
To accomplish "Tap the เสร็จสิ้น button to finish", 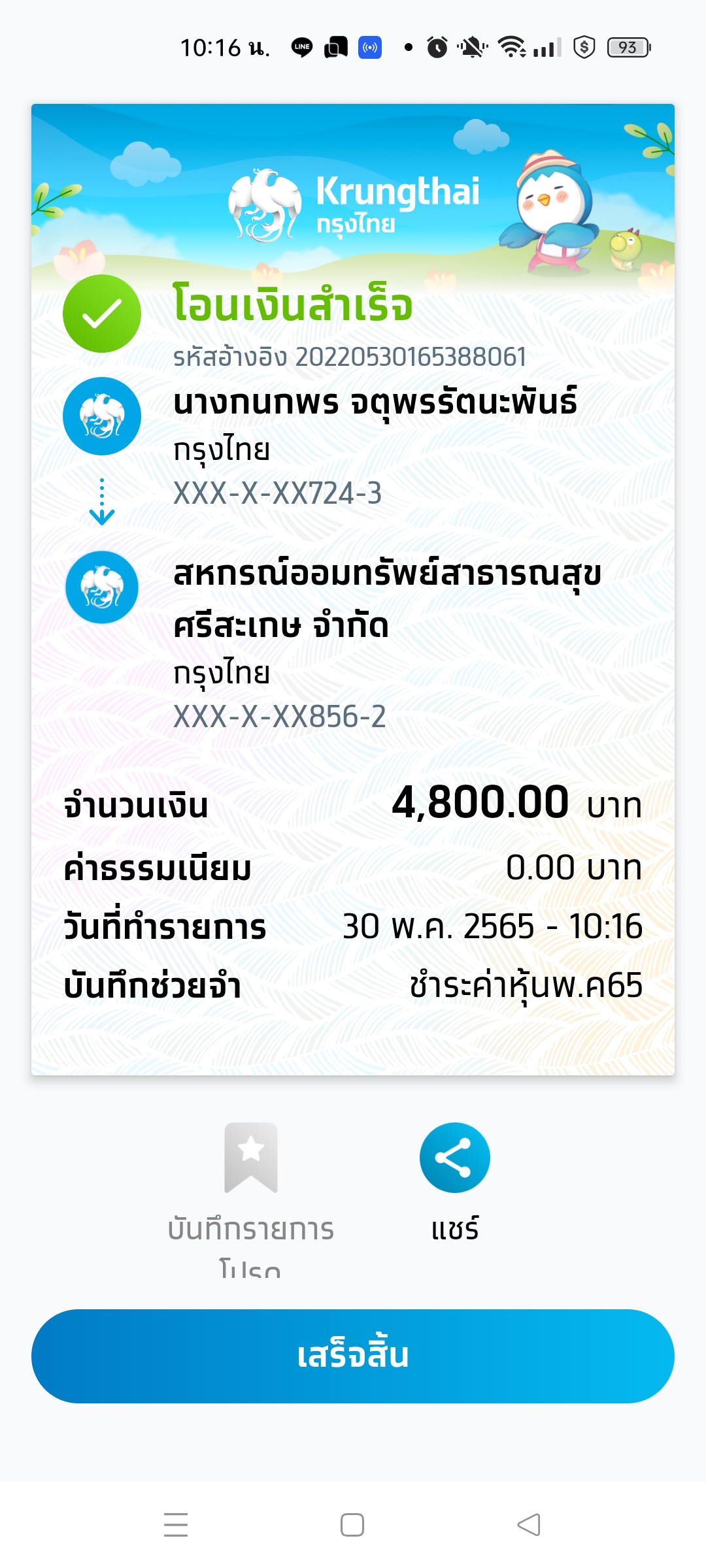I will point(353,1356).
